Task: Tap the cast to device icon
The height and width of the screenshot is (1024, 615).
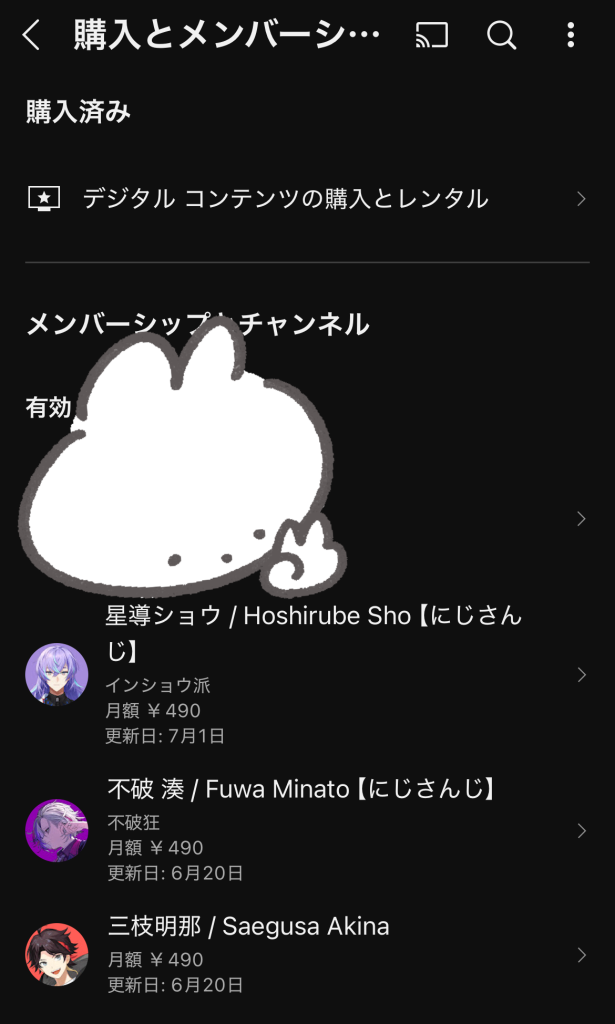Action: point(432,36)
